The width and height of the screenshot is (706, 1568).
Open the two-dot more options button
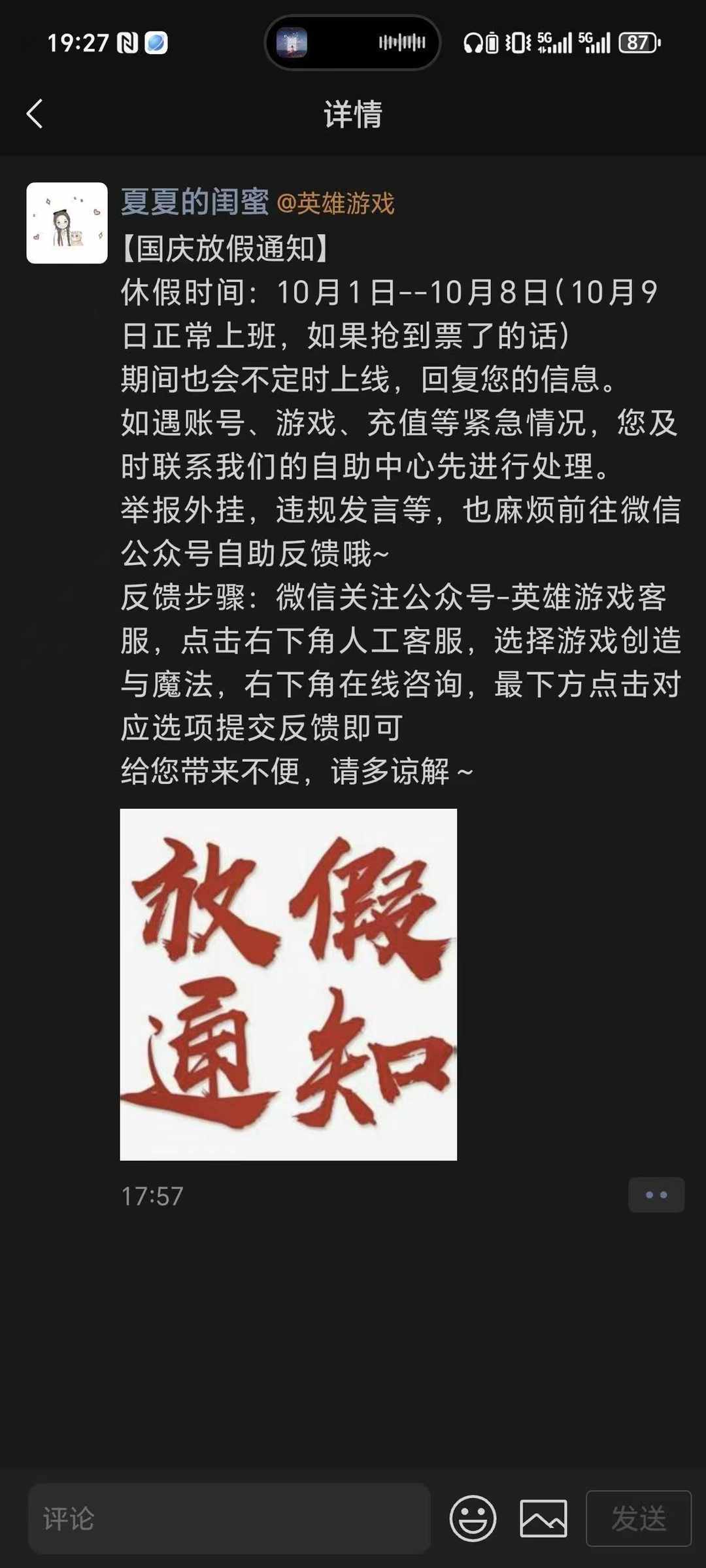click(x=656, y=1195)
